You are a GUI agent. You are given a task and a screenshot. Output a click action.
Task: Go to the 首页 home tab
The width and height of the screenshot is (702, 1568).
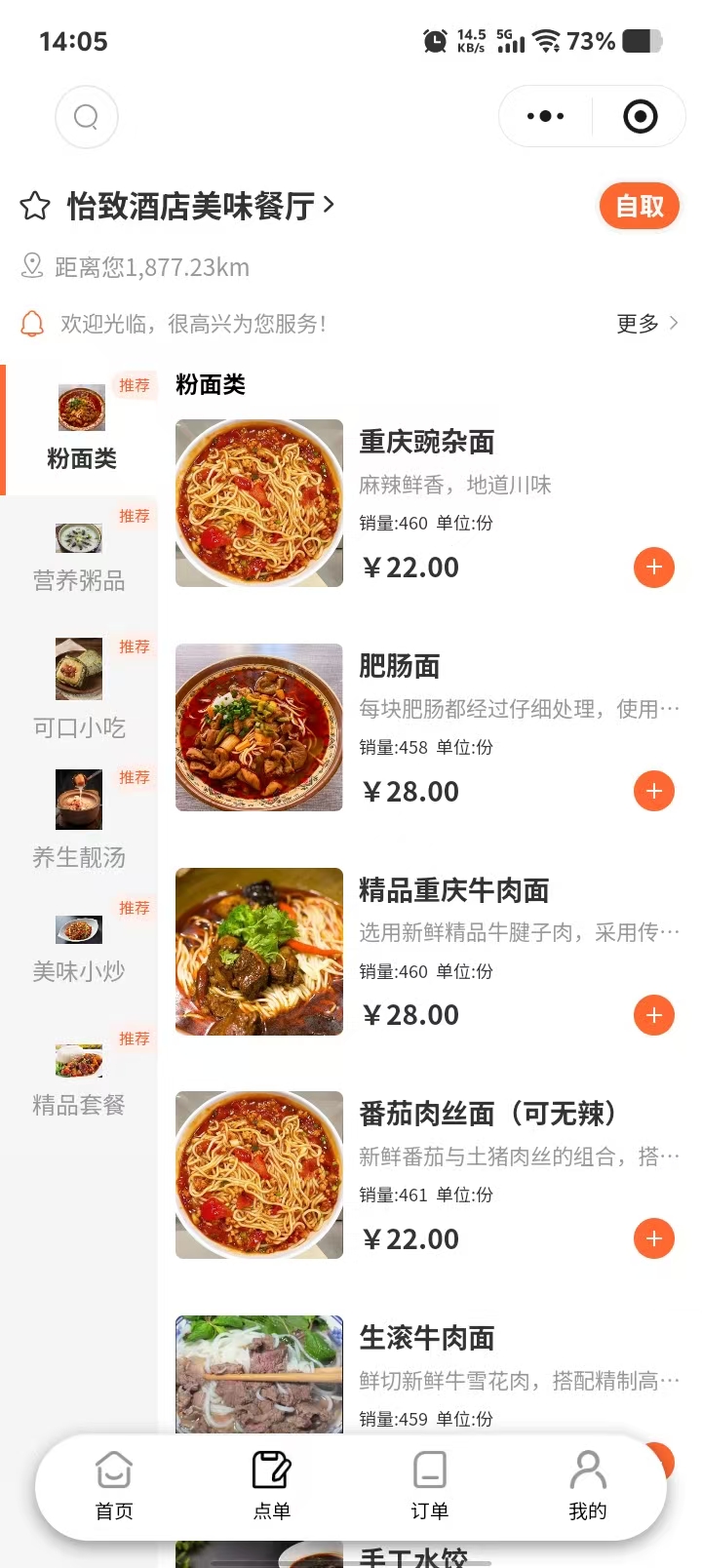coord(114,1486)
